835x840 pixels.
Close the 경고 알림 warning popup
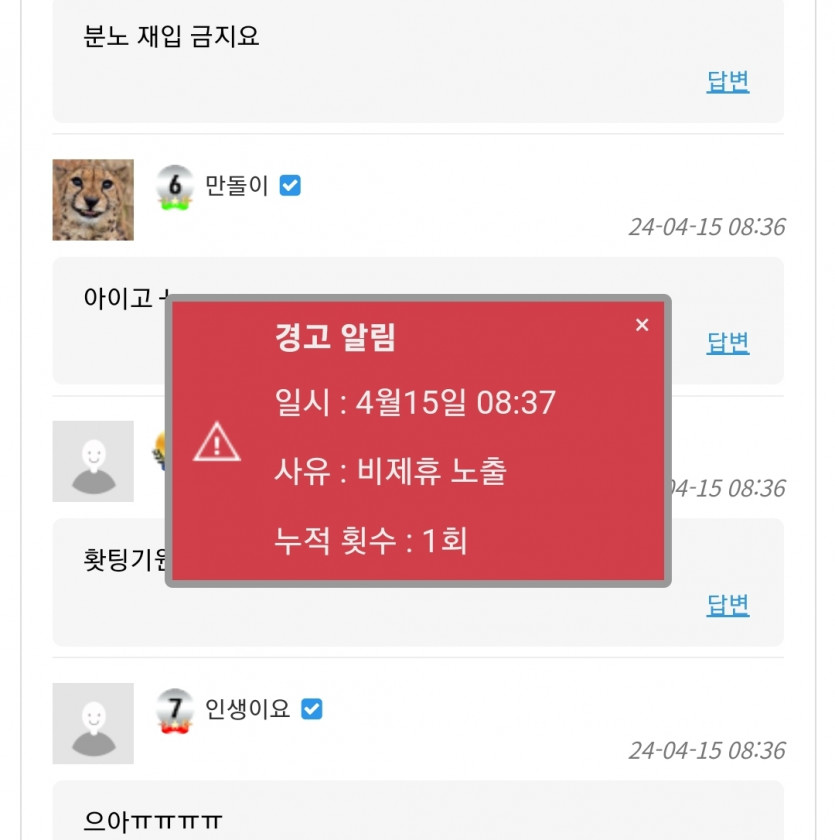pyautogui.click(x=642, y=325)
